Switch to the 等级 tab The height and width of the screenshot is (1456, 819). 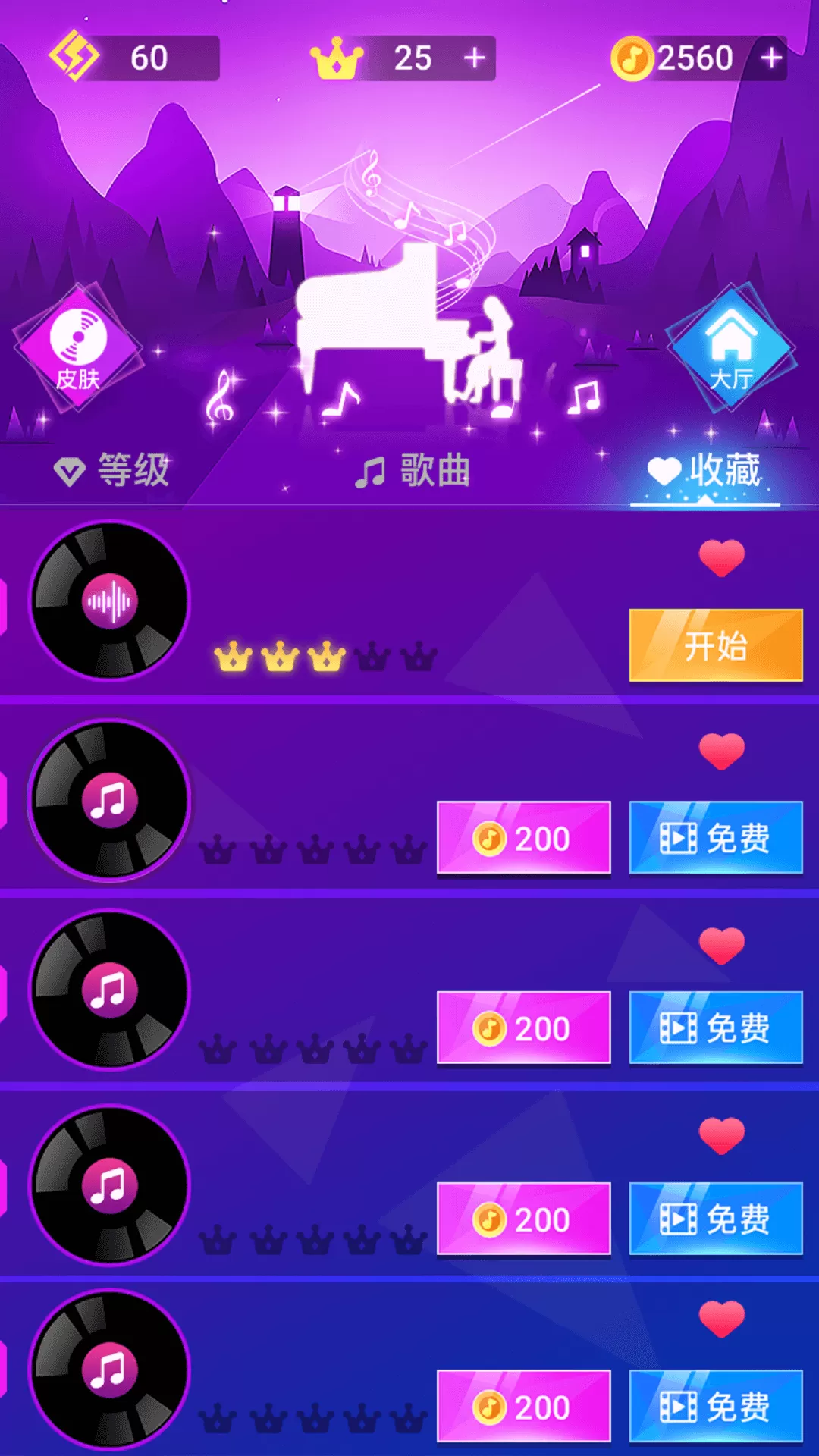click(x=112, y=470)
